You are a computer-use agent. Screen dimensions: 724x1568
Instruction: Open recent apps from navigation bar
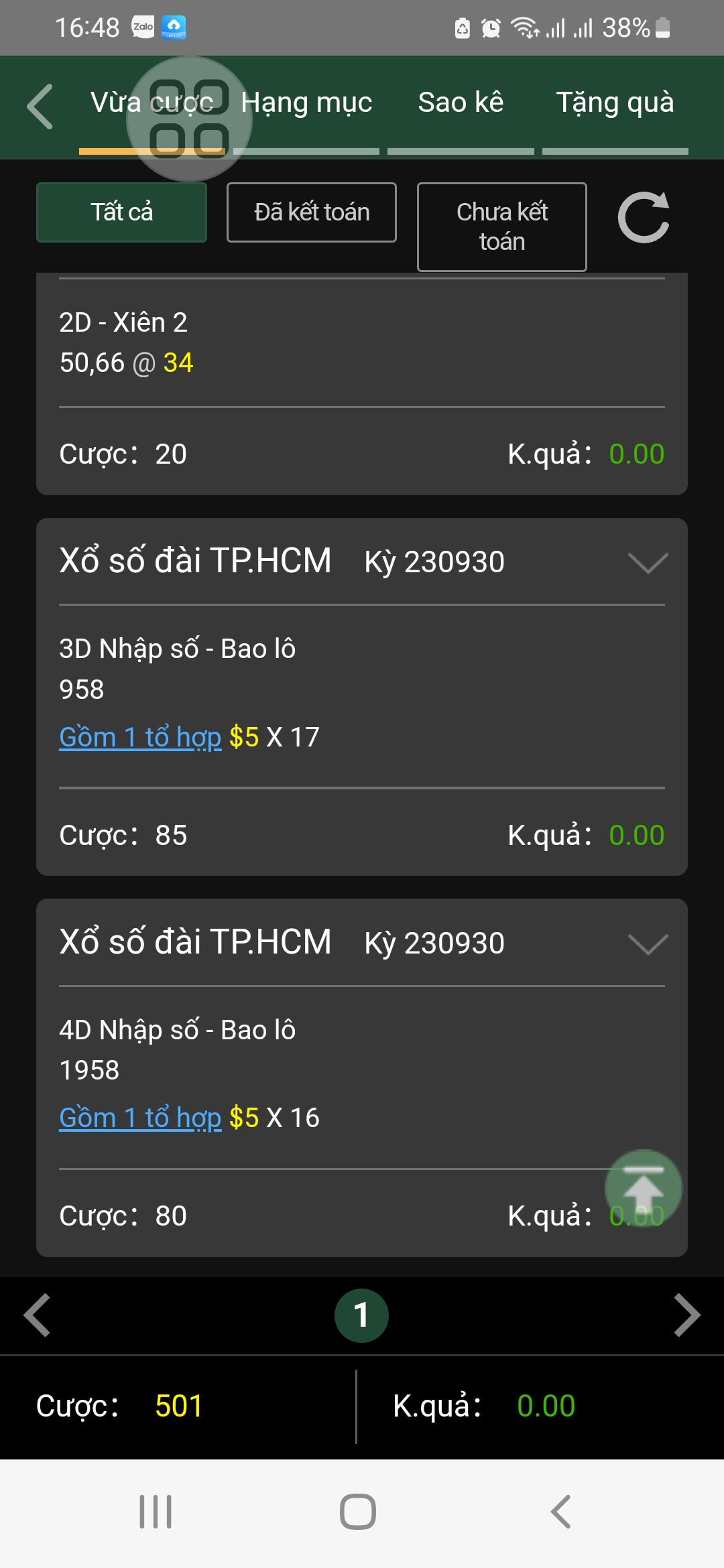156,1512
